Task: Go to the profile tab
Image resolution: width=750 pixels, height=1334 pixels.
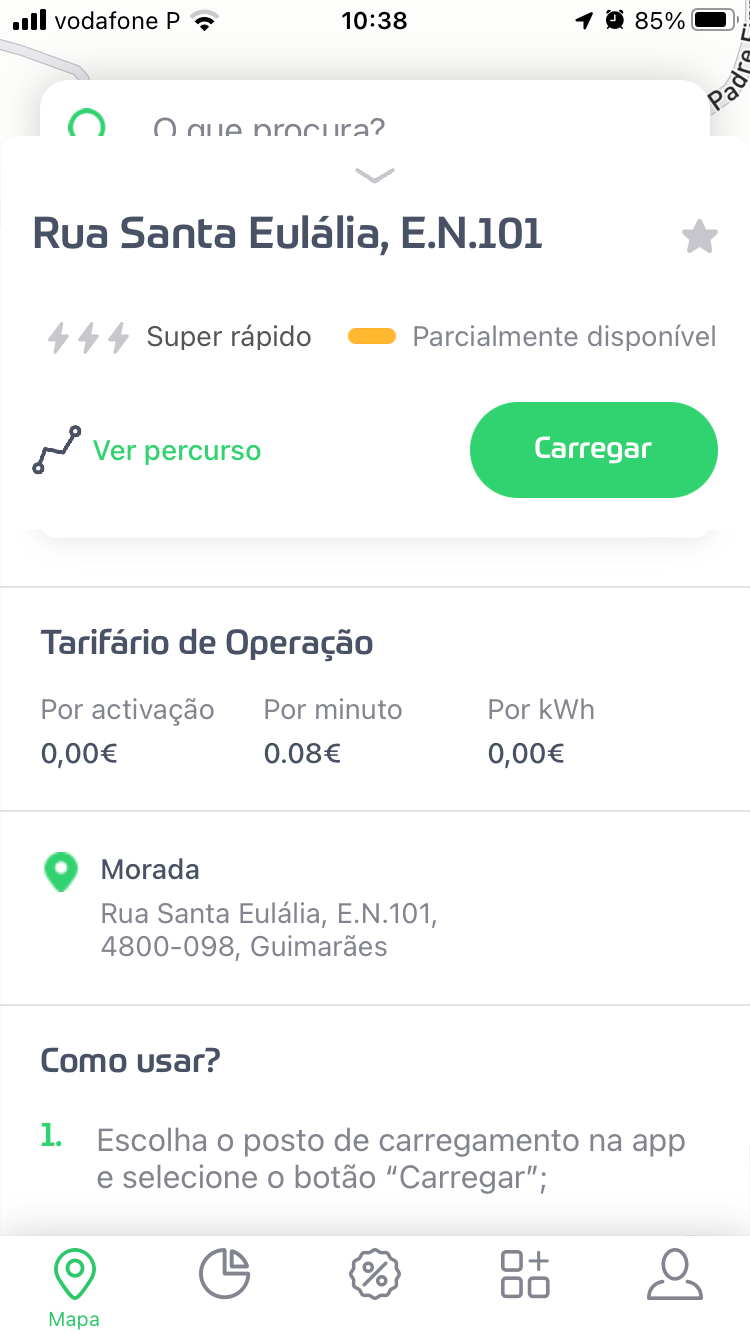Action: tap(675, 1275)
